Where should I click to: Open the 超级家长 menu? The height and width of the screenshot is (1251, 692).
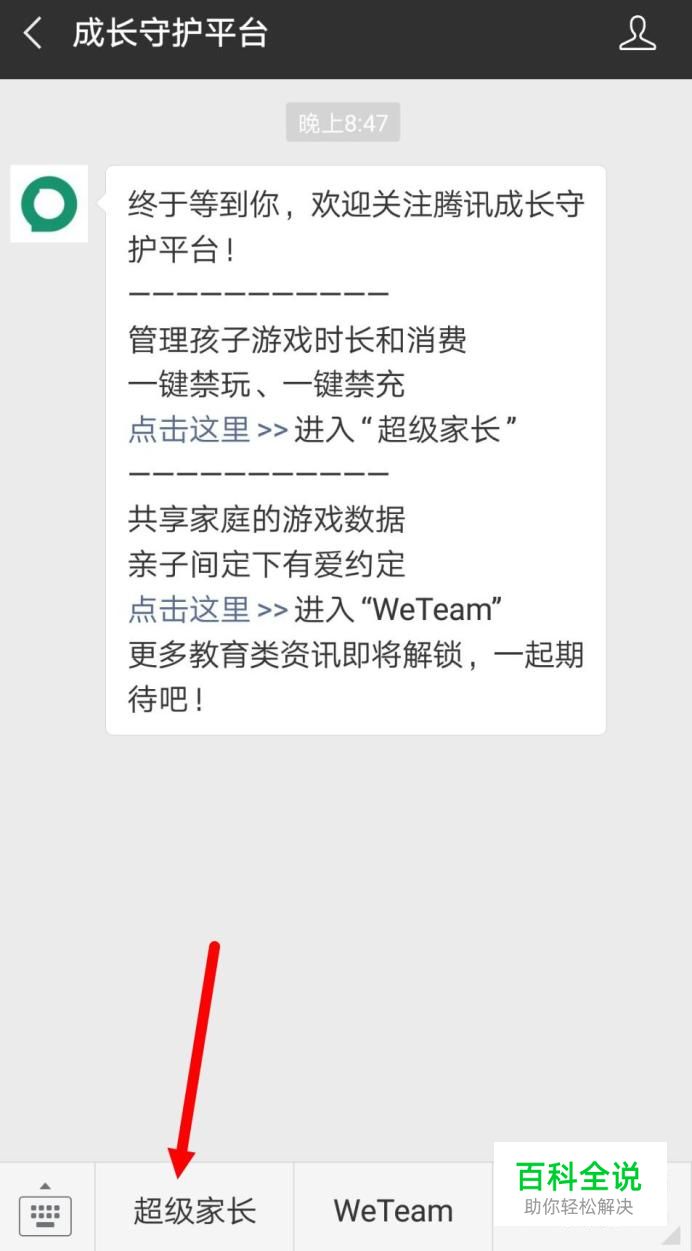click(x=195, y=1211)
